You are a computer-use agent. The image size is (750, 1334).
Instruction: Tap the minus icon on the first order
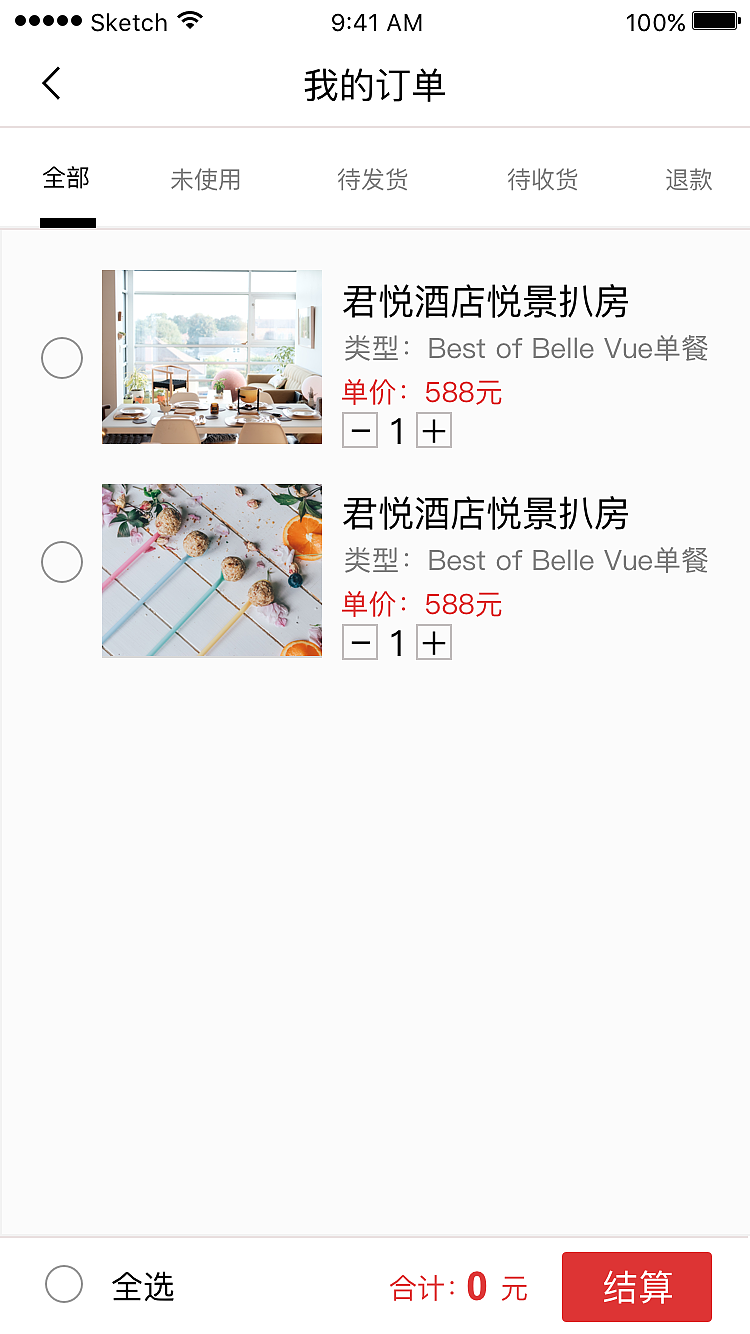point(359,430)
